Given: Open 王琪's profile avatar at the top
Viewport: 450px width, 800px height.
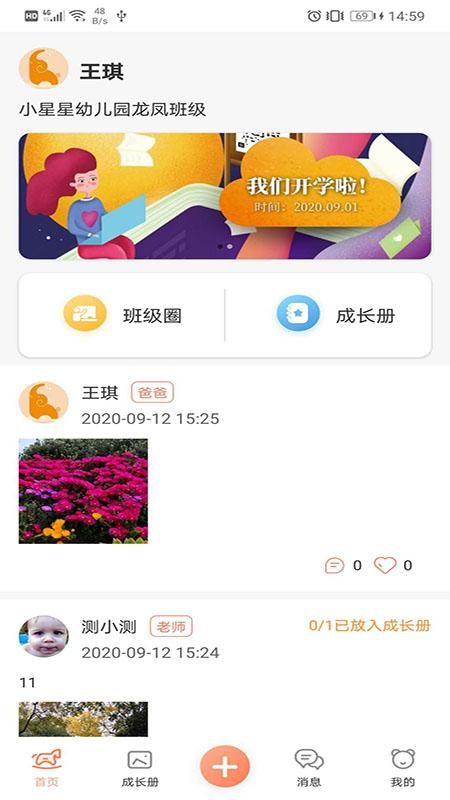Looking at the screenshot, I should [43, 68].
